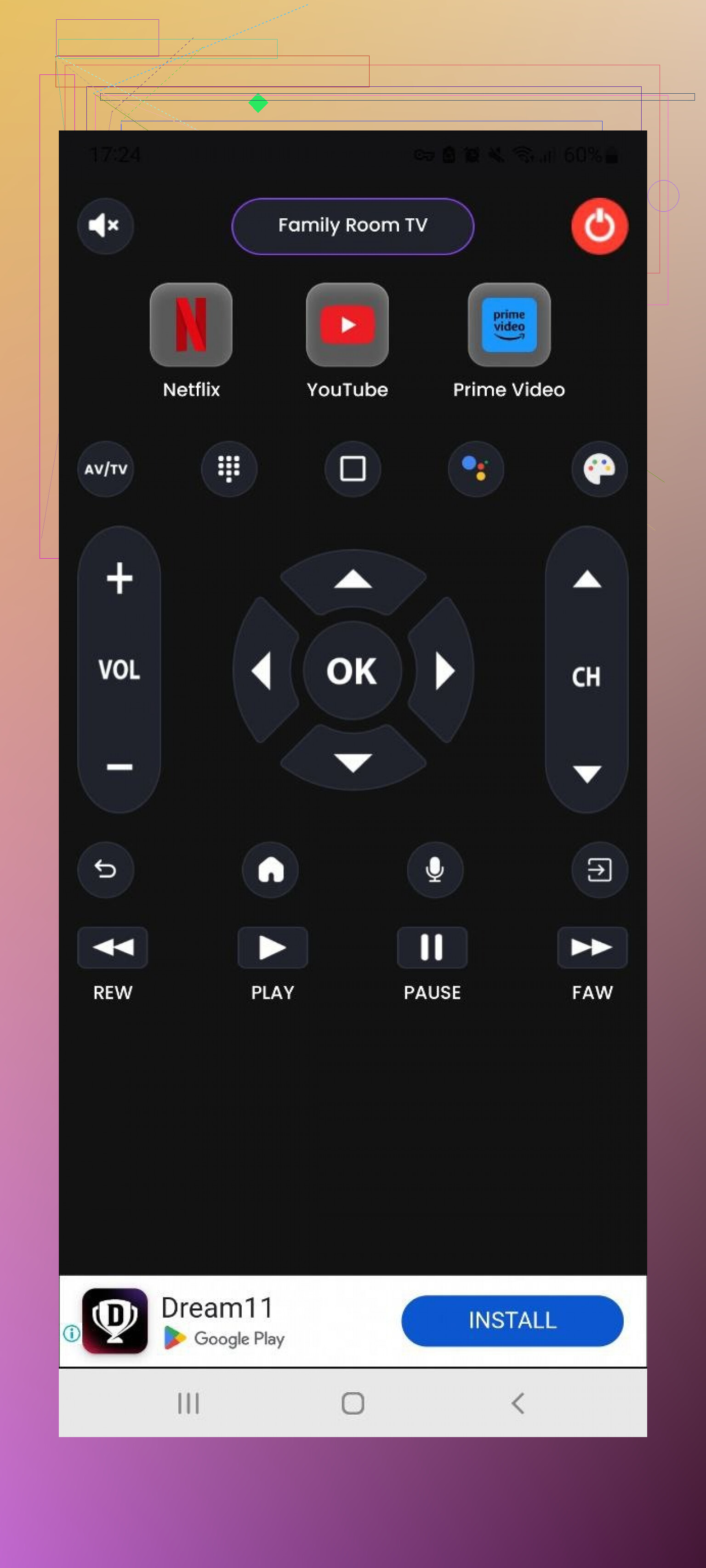706x1568 pixels.
Task: Open the numeric keypad
Action: [x=229, y=469]
